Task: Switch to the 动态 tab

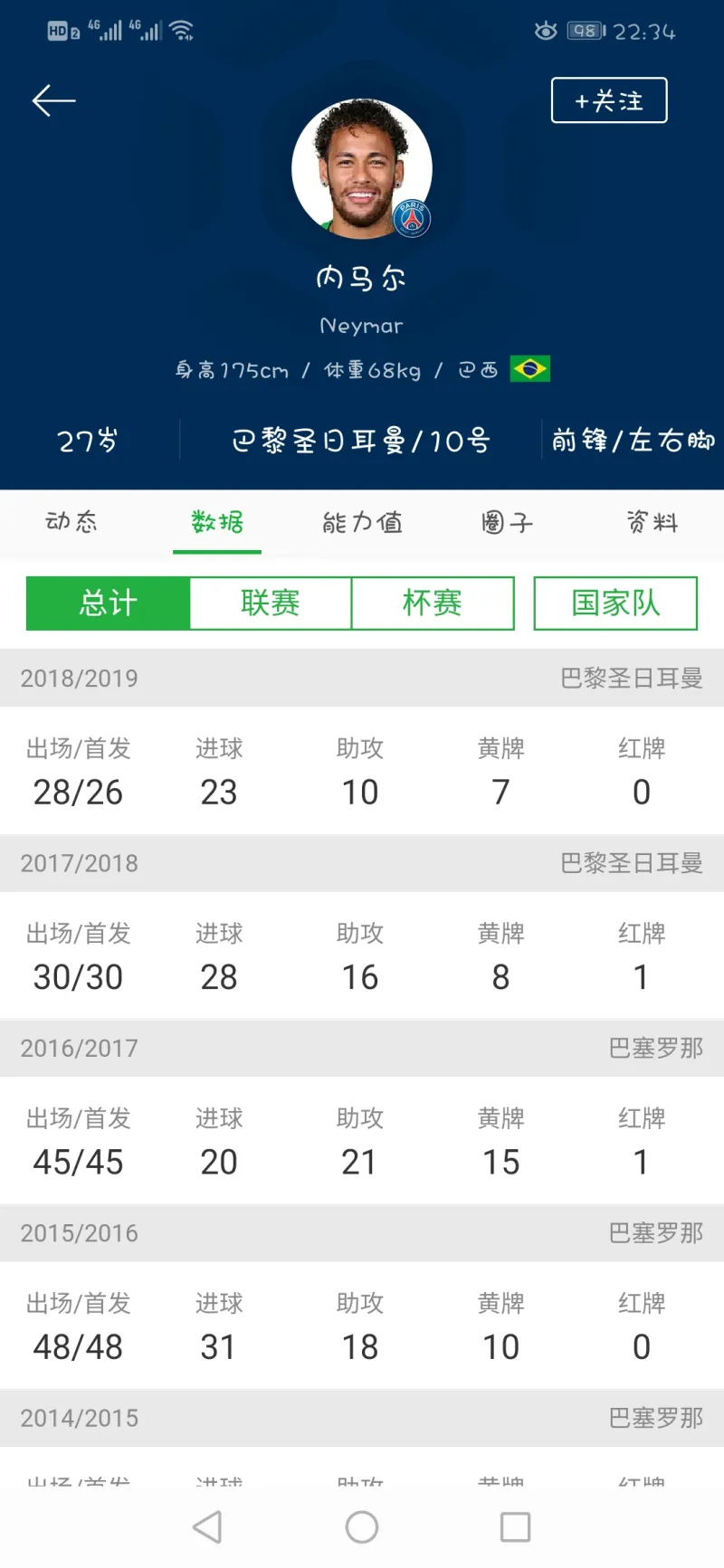Action: 71,521
